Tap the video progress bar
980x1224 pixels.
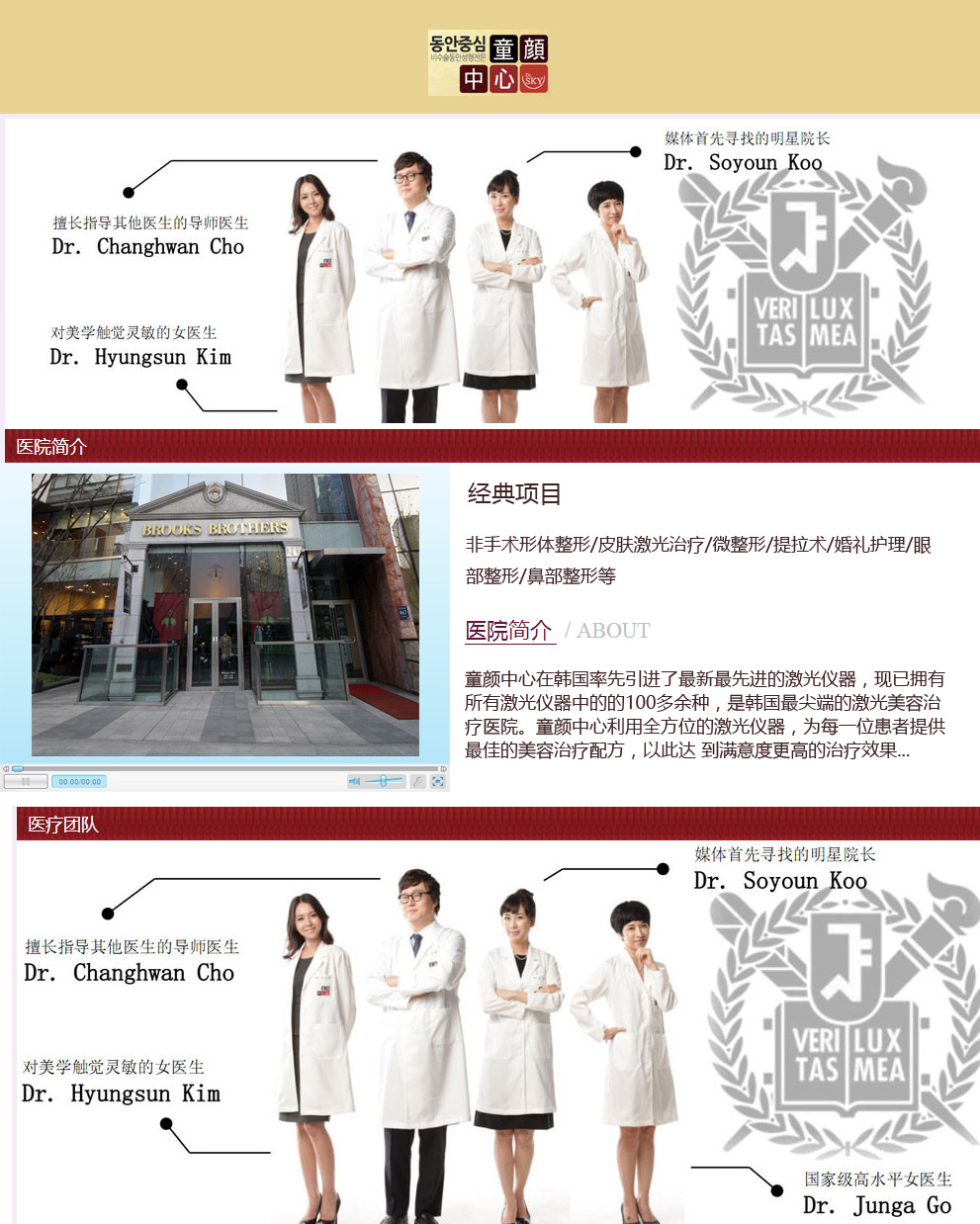[227, 768]
